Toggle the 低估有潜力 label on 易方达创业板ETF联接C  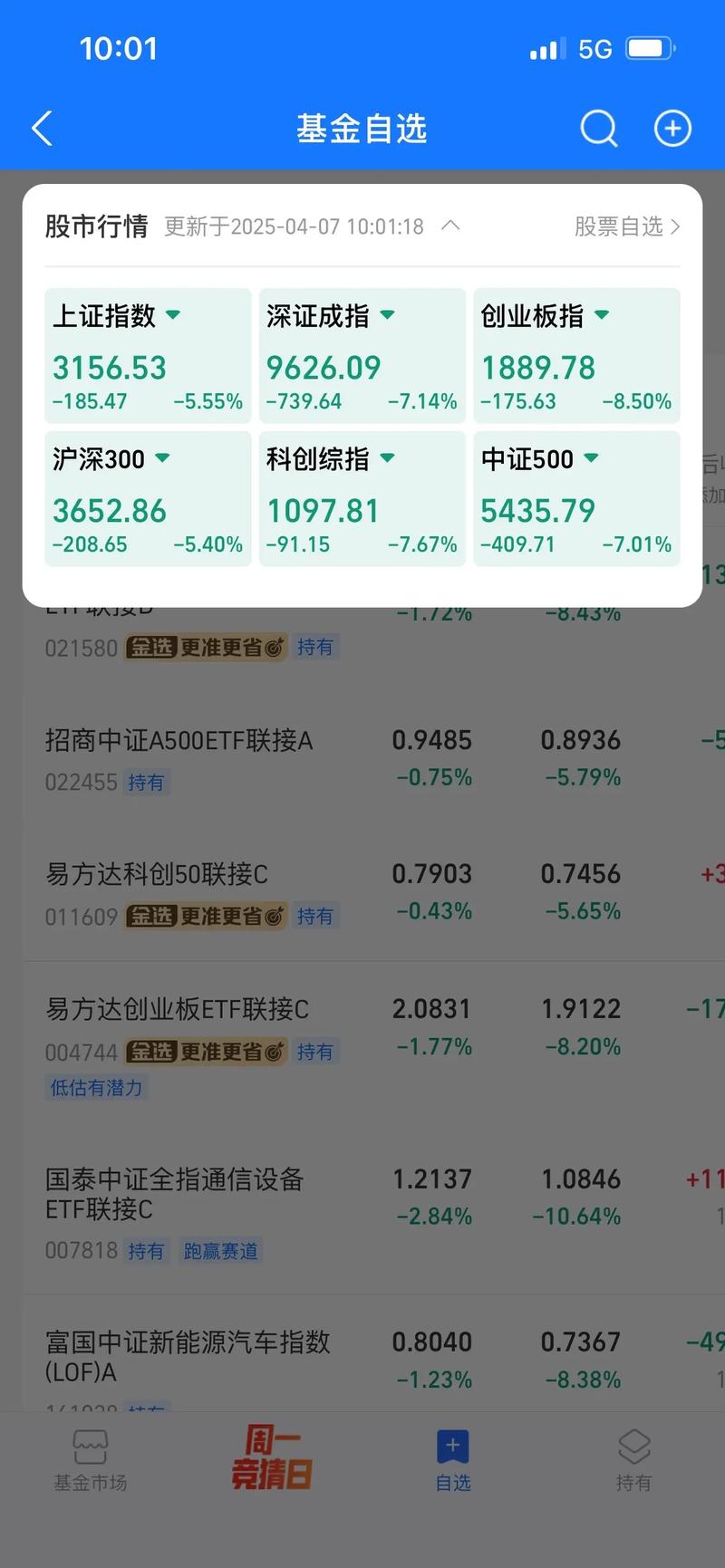[x=95, y=1087]
